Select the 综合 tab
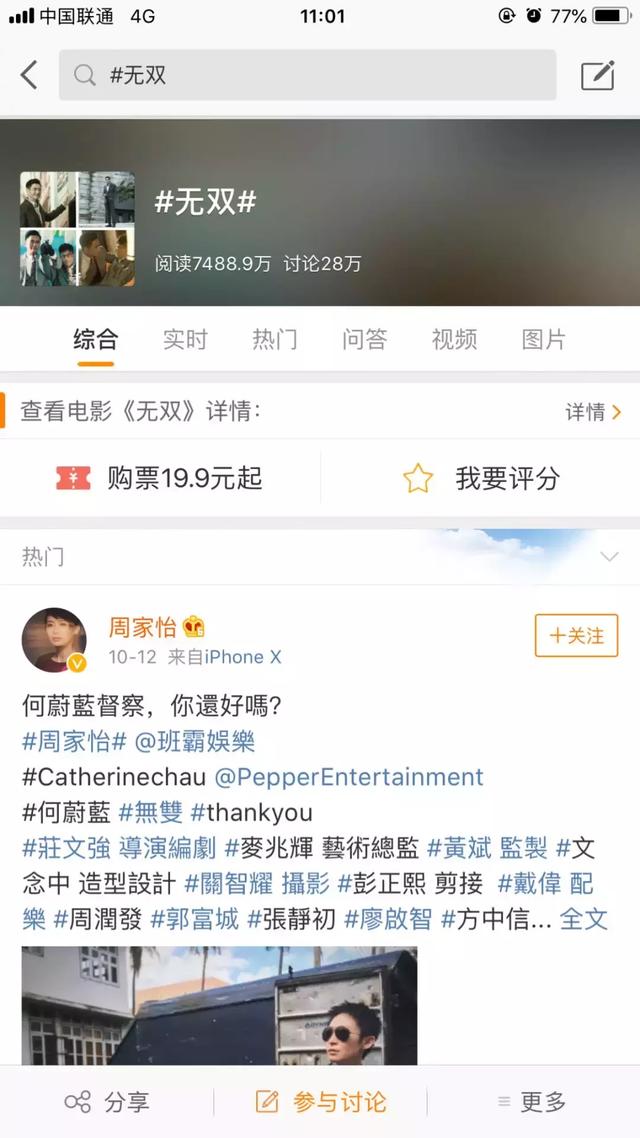Image resolution: width=640 pixels, height=1138 pixels. pos(96,340)
